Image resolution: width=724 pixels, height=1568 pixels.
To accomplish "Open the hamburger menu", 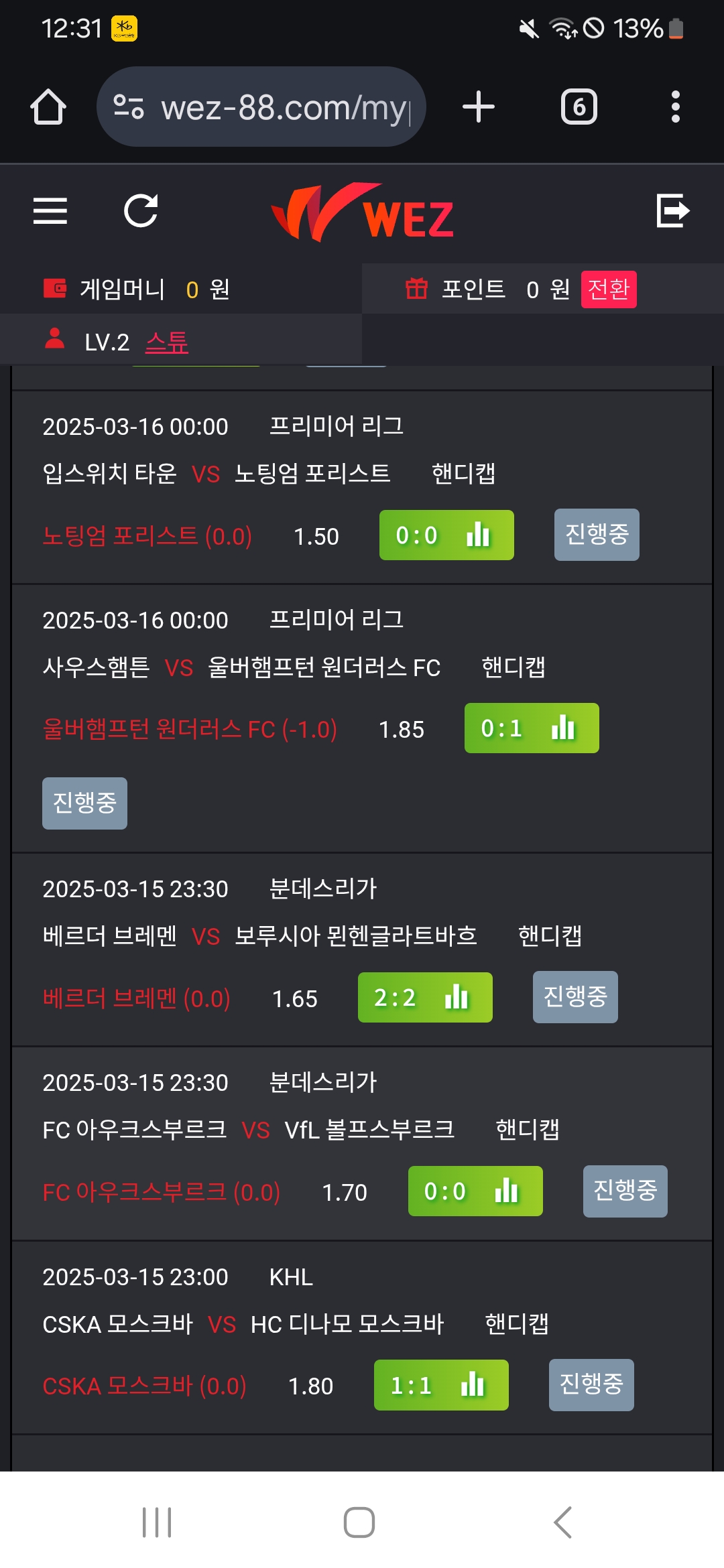I will [50, 211].
